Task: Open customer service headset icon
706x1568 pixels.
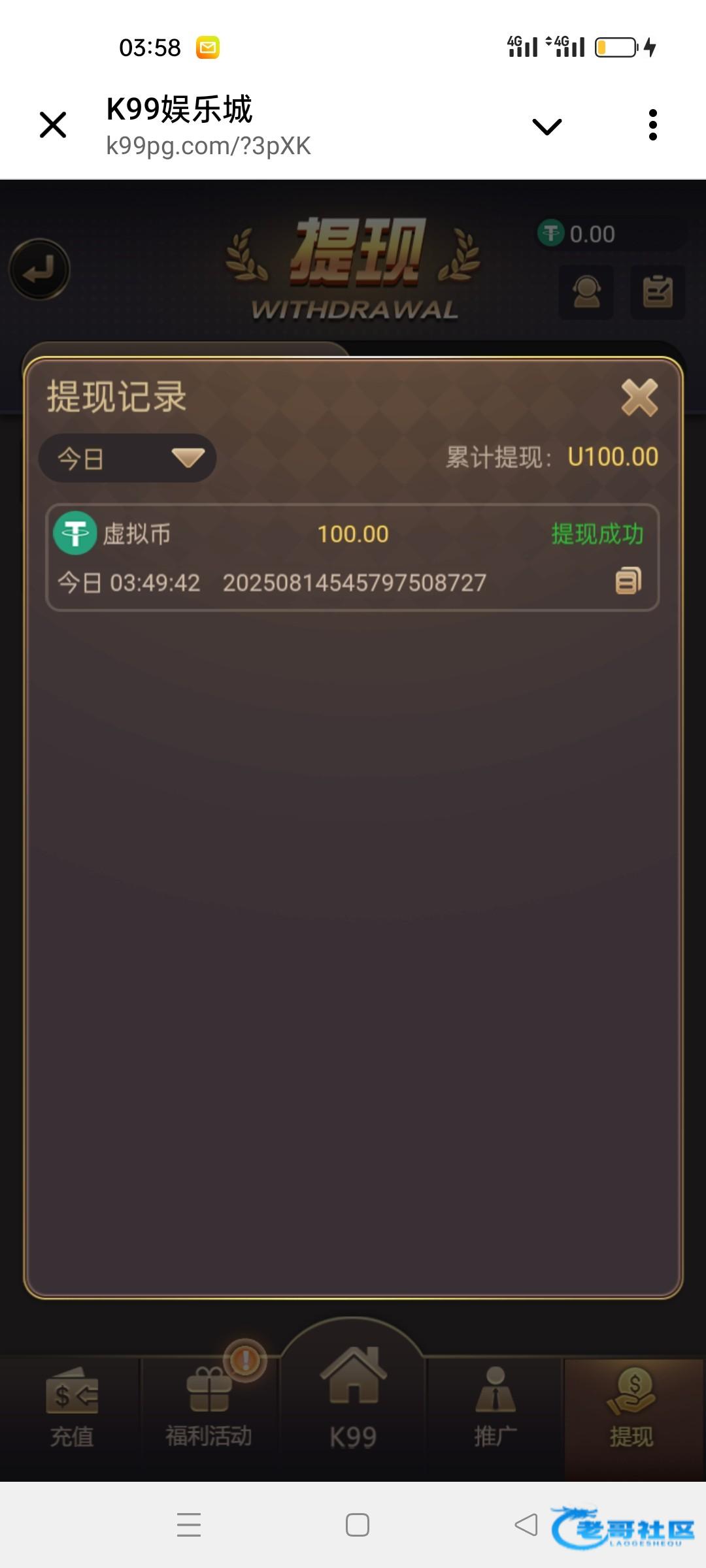Action: click(x=586, y=291)
